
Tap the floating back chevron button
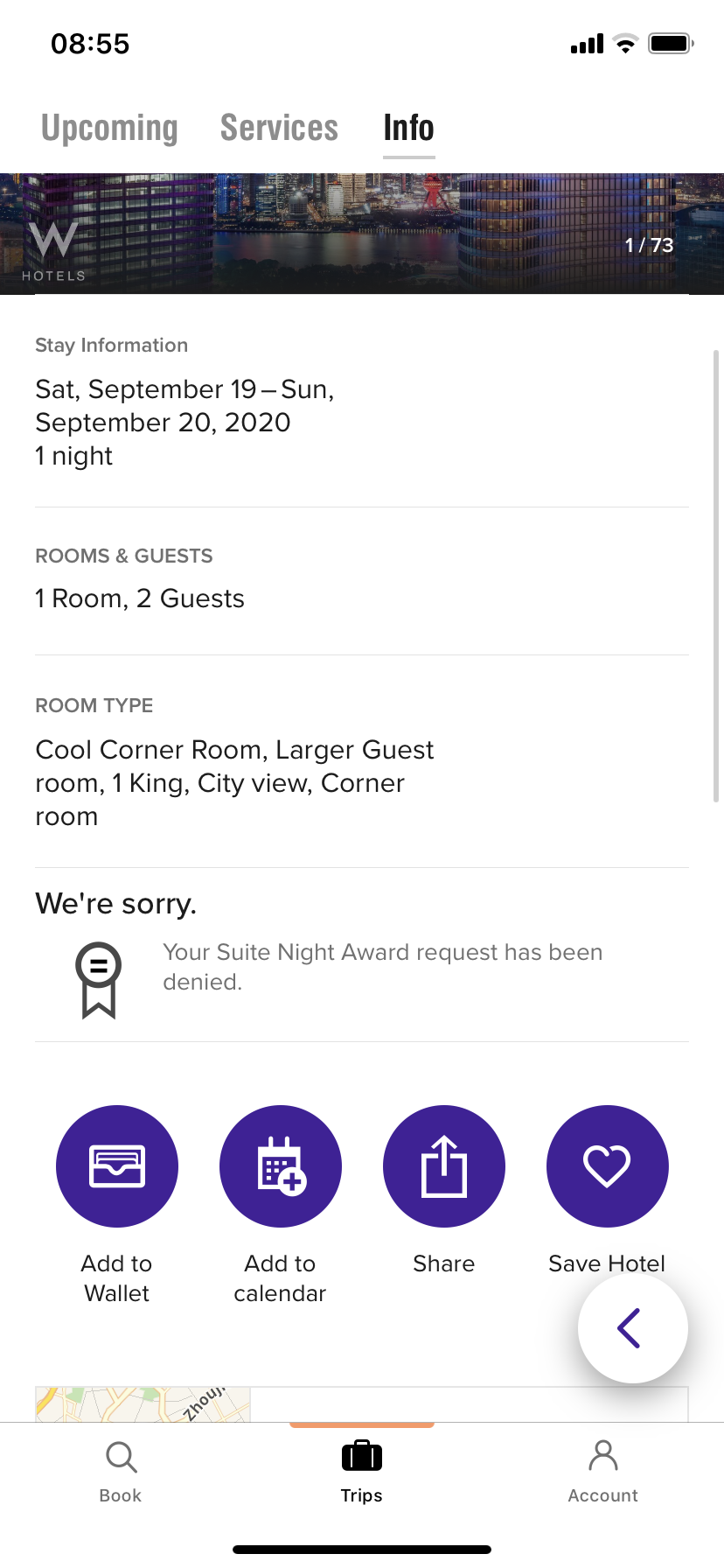point(632,1327)
